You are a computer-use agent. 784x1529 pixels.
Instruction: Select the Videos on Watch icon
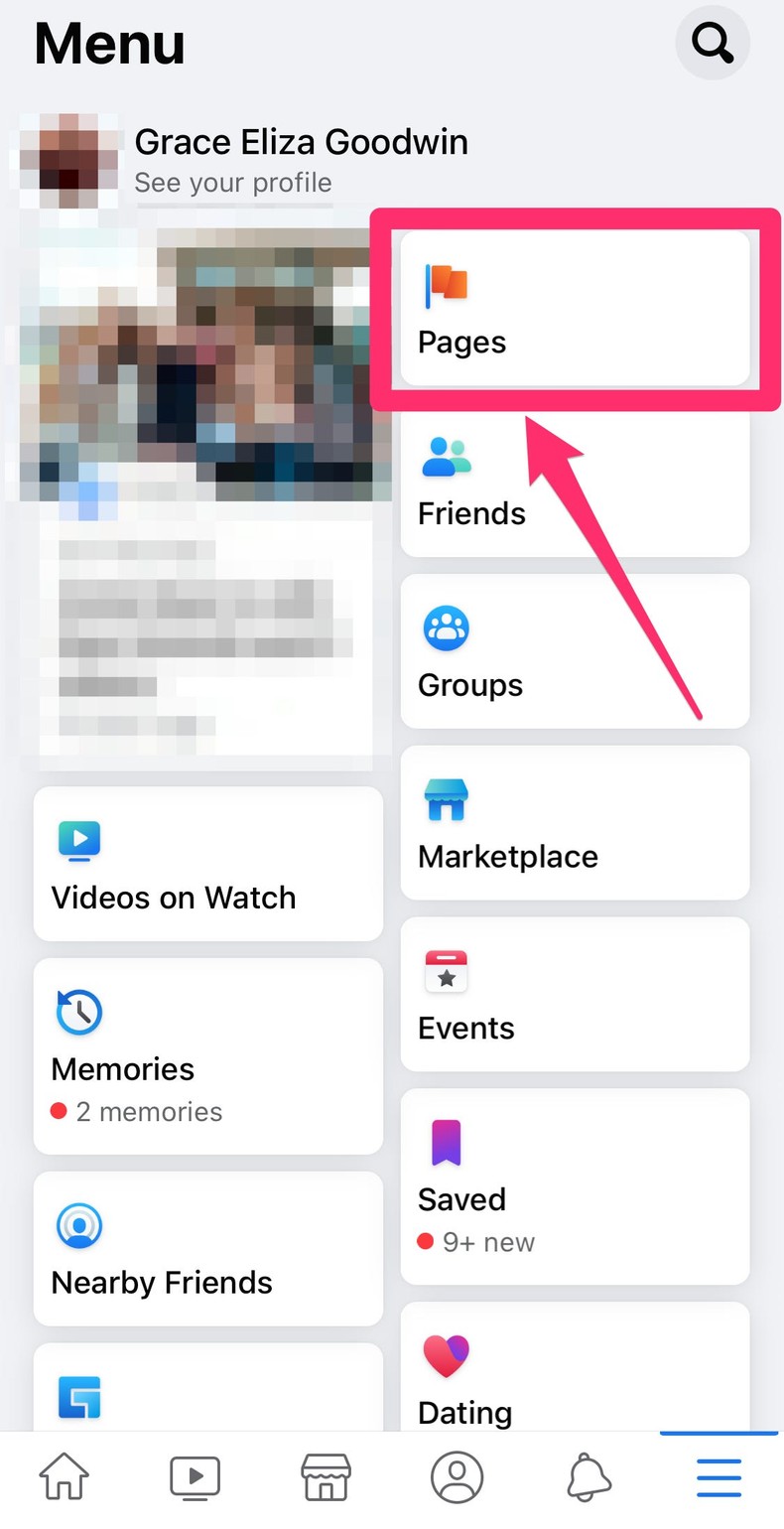pyautogui.click(x=78, y=841)
